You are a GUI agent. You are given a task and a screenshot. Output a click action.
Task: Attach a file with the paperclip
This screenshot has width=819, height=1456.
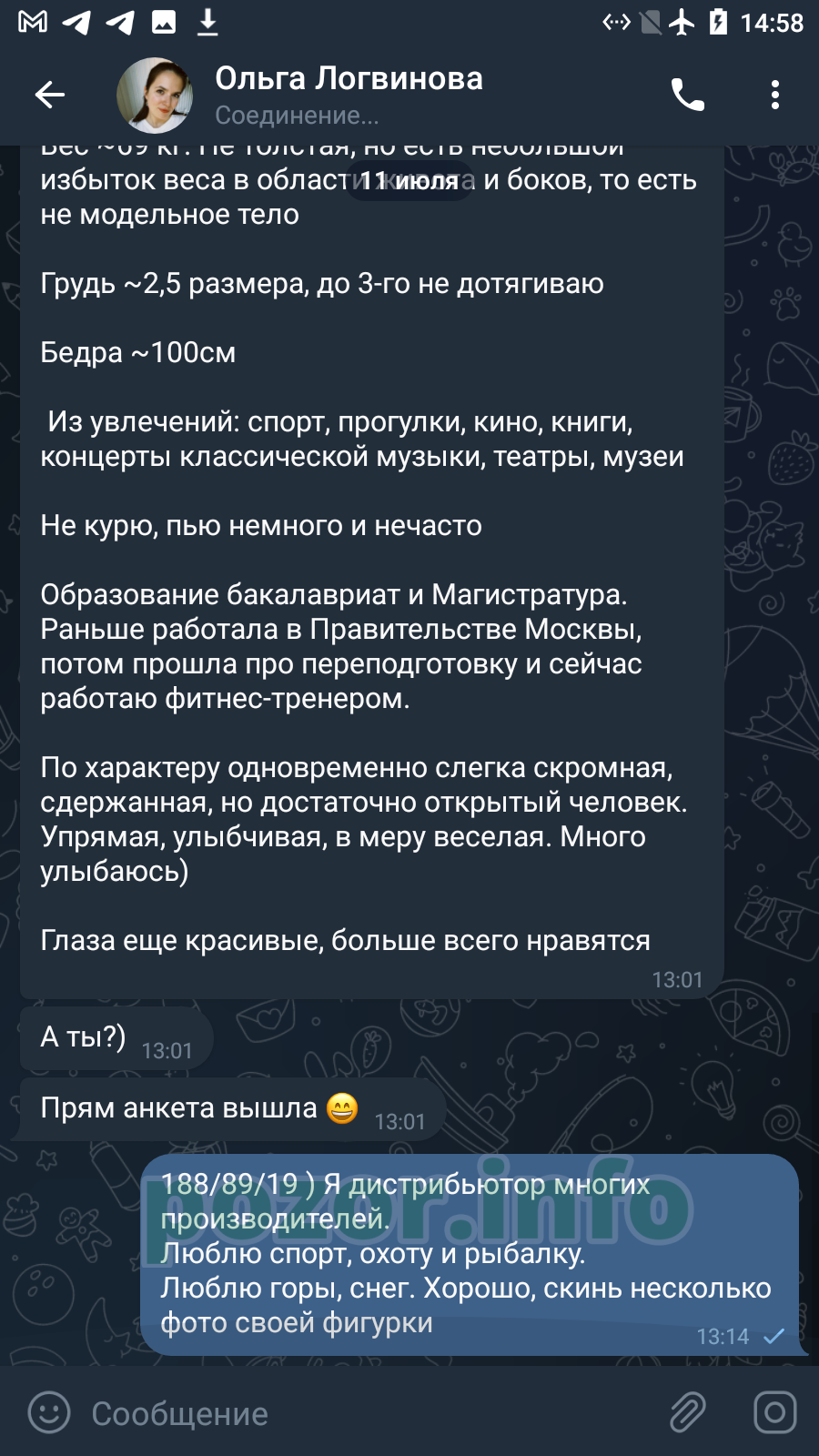(x=688, y=1413)
